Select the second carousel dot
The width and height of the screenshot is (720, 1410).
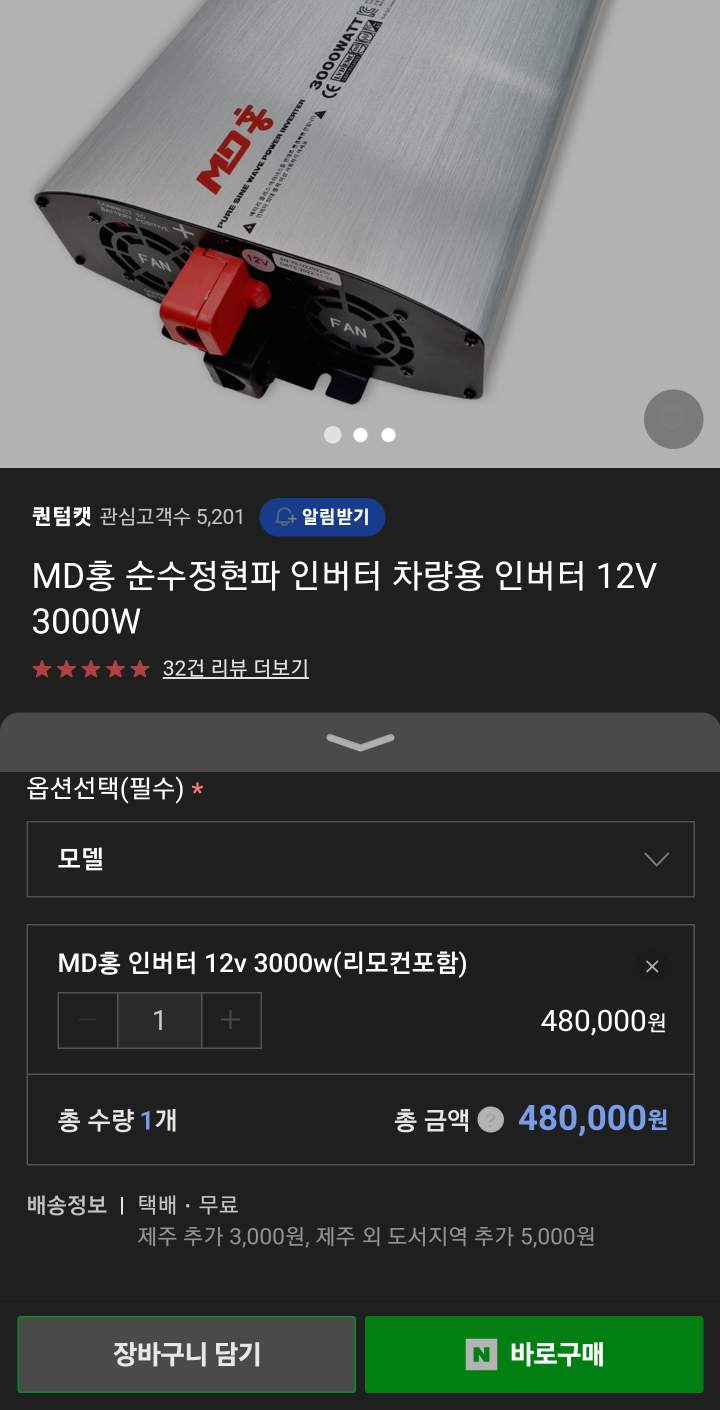pyautogui.click(x=360, y=435)
